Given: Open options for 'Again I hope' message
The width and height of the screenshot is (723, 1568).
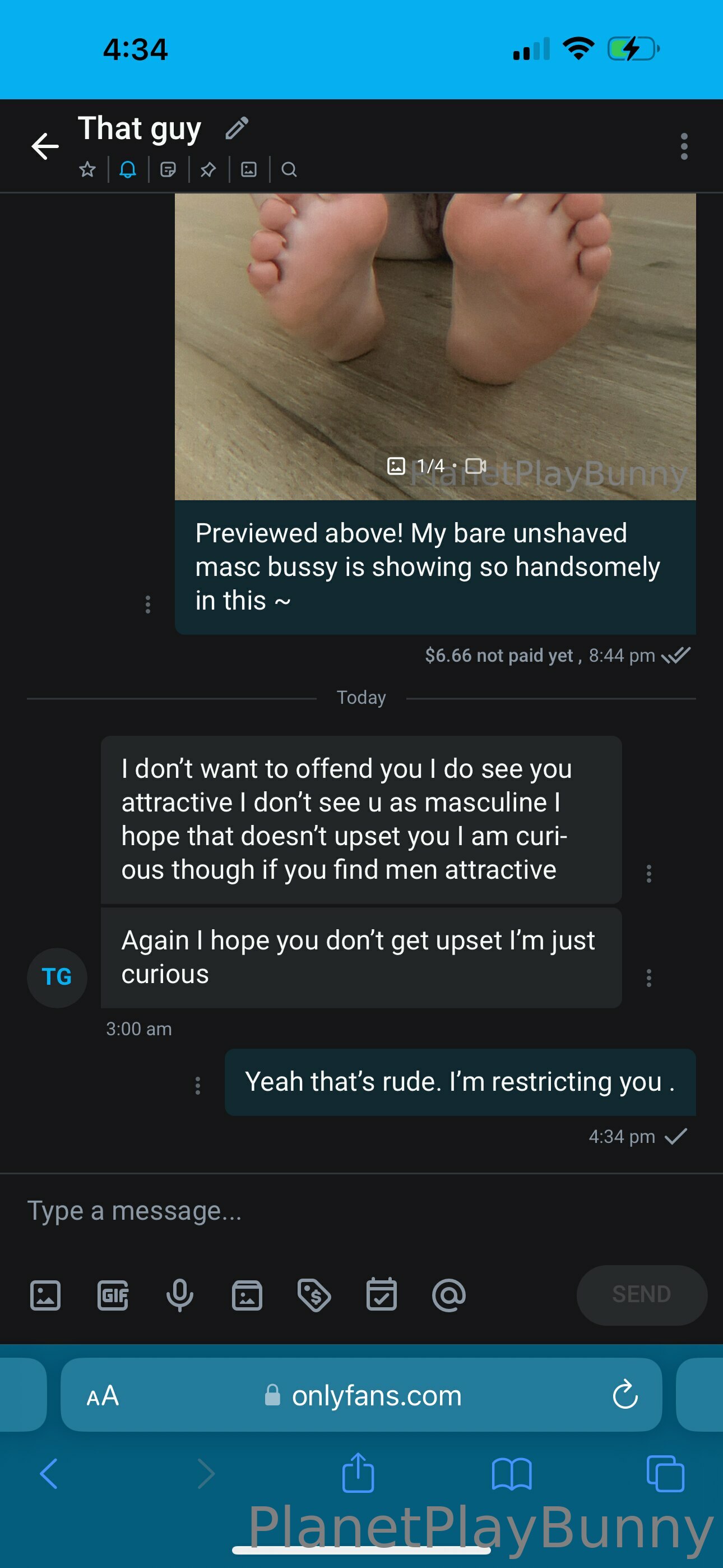Looking at the screenshot, I should click(649, 978).
